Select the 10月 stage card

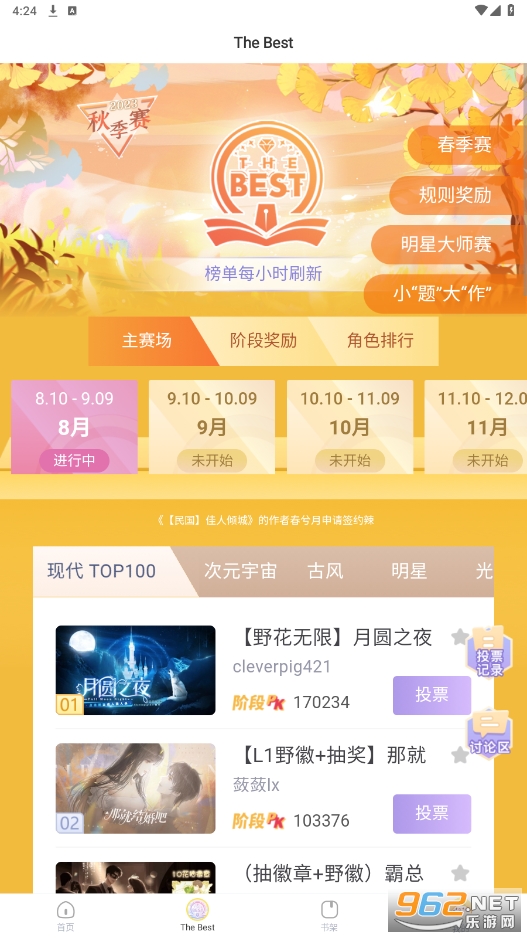(x=350, y=427)
